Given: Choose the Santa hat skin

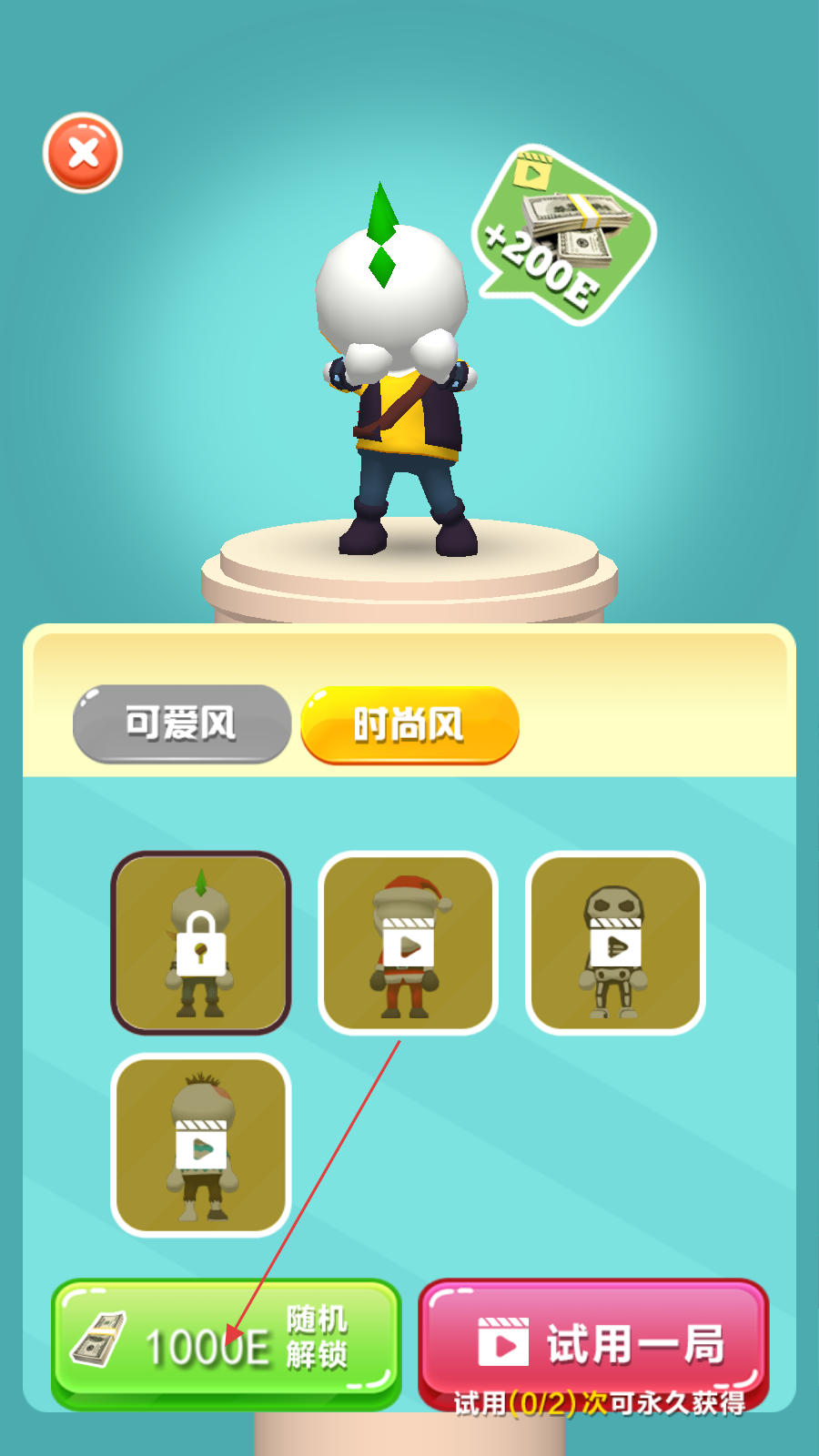Looking at the screenshot, I should point(408,943).
